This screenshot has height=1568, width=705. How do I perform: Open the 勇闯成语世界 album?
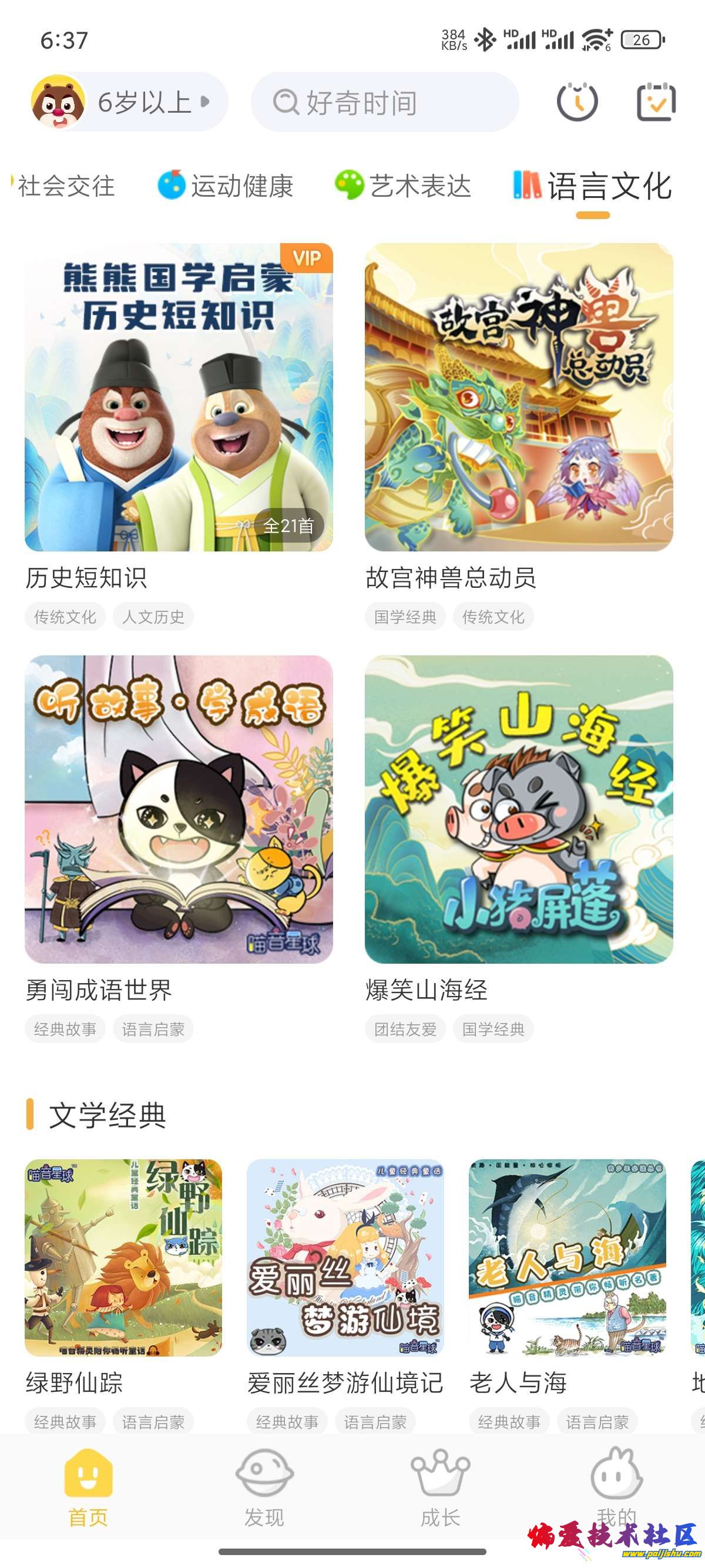pyautogui.click(x=179, y=810)
